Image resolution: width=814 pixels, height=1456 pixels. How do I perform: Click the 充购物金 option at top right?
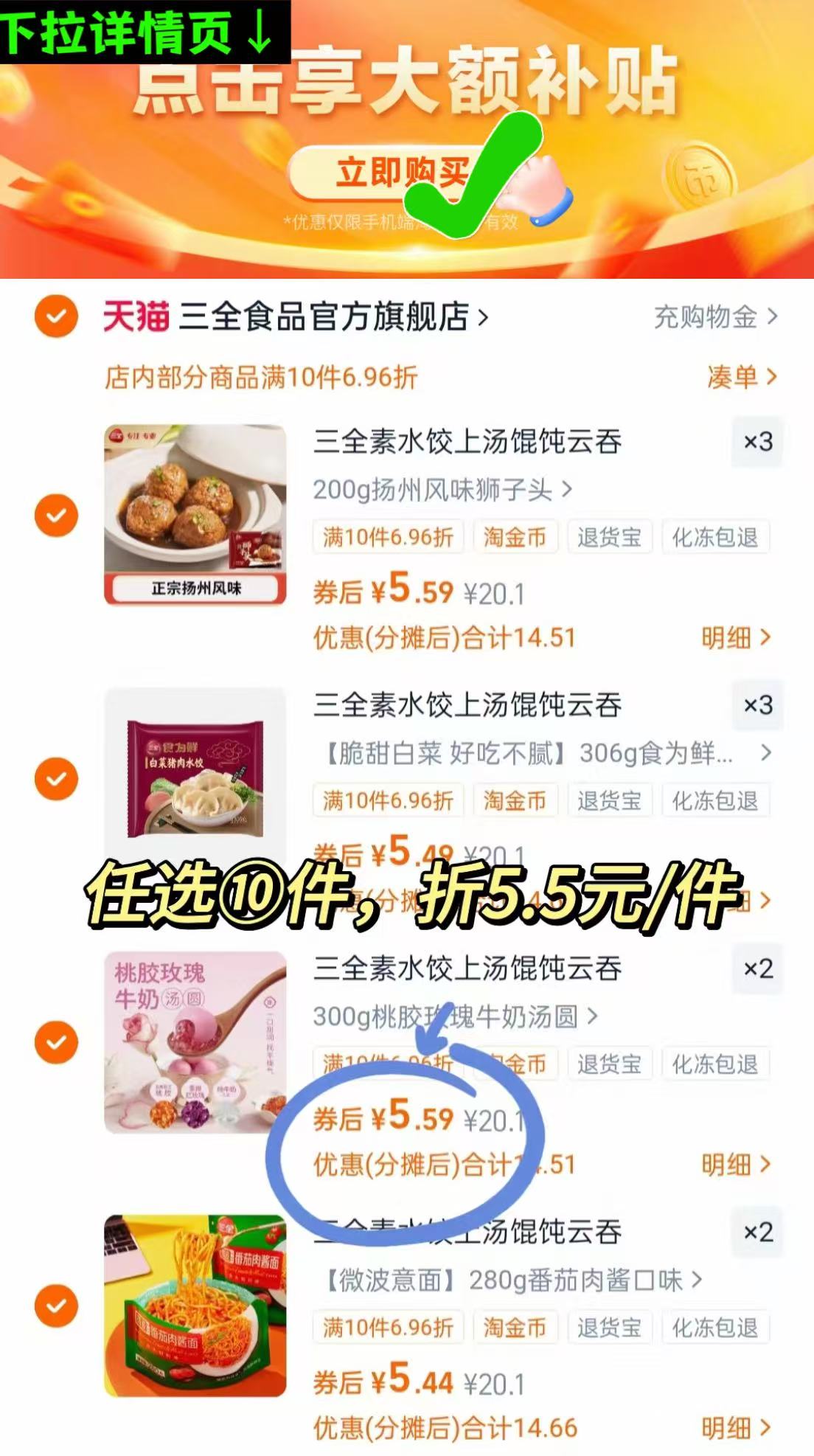pos(706,319)
